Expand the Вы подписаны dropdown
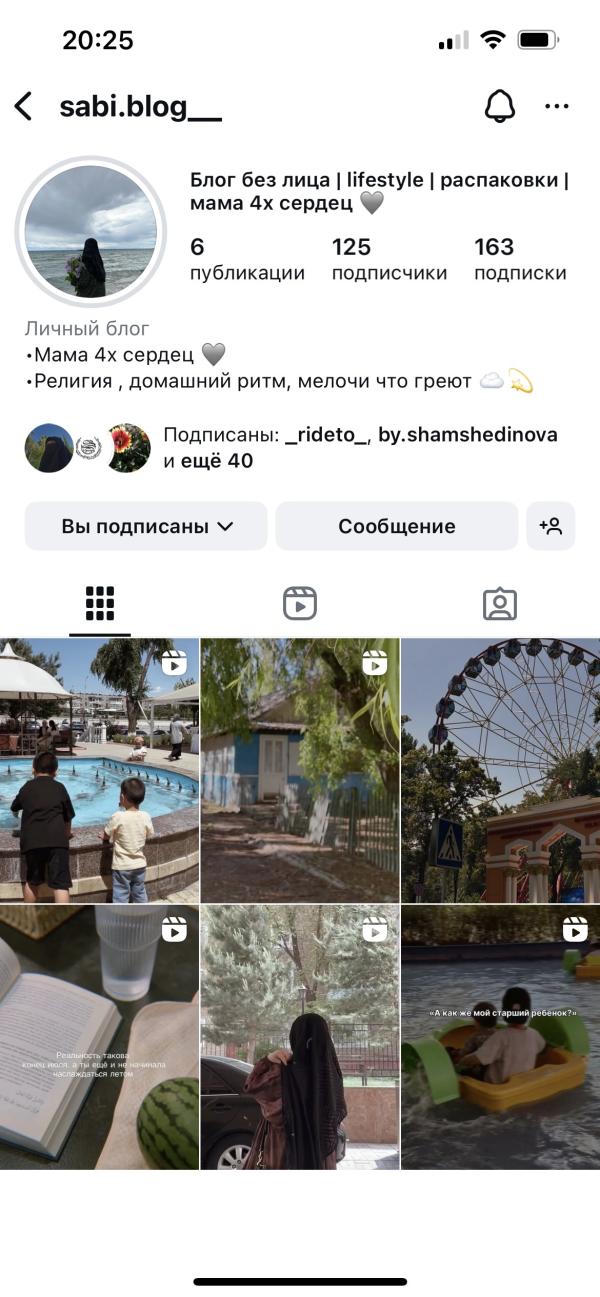600x1297 pixels. (x=146, y=526)
